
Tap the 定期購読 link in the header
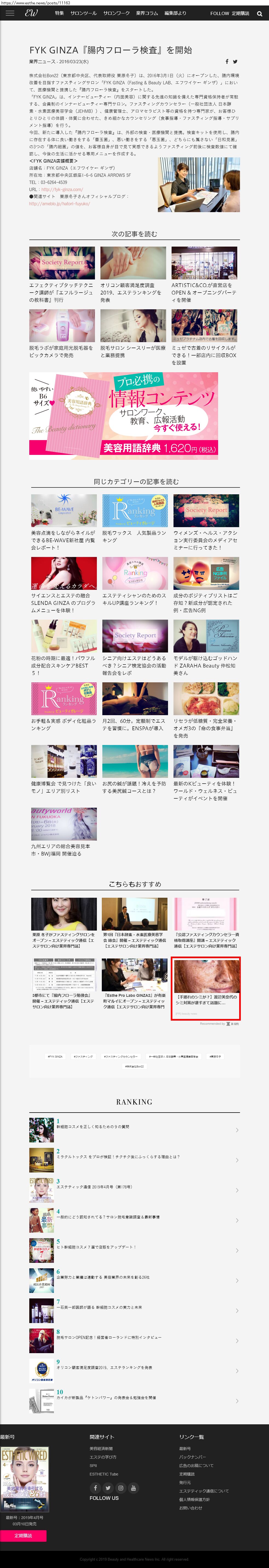(x=240, y=13)
